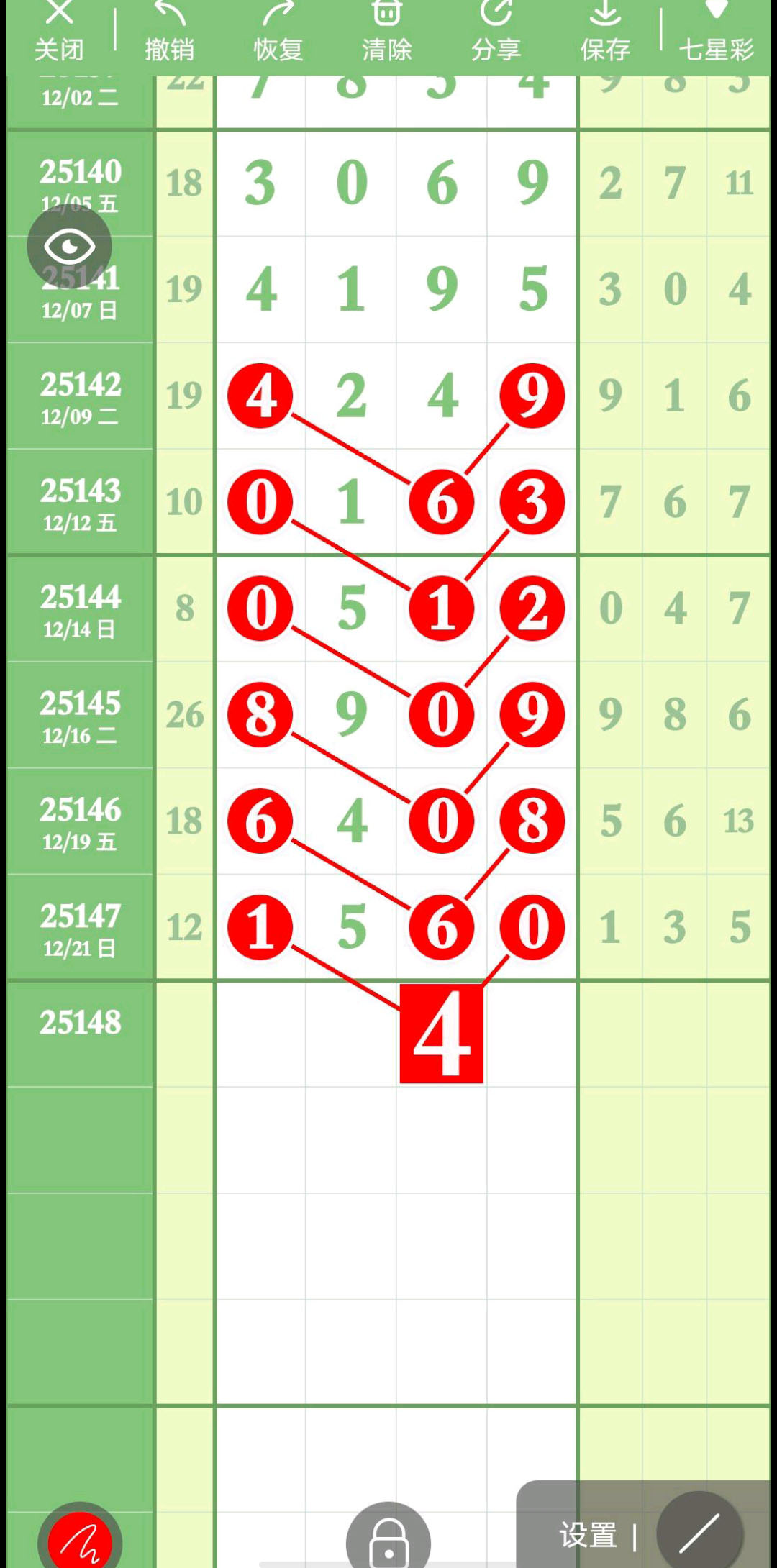The height and width of the screenshot is (1568, 777).
Task: Select the line drawing tool
Action: (699, 1533)
